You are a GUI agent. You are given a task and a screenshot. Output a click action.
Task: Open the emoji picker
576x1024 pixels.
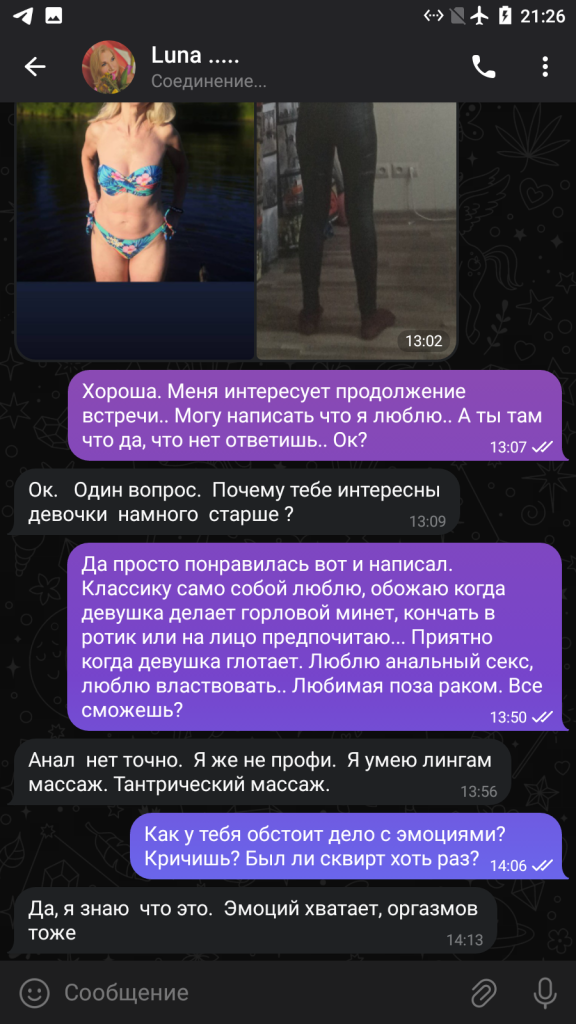tap(34, 993)
